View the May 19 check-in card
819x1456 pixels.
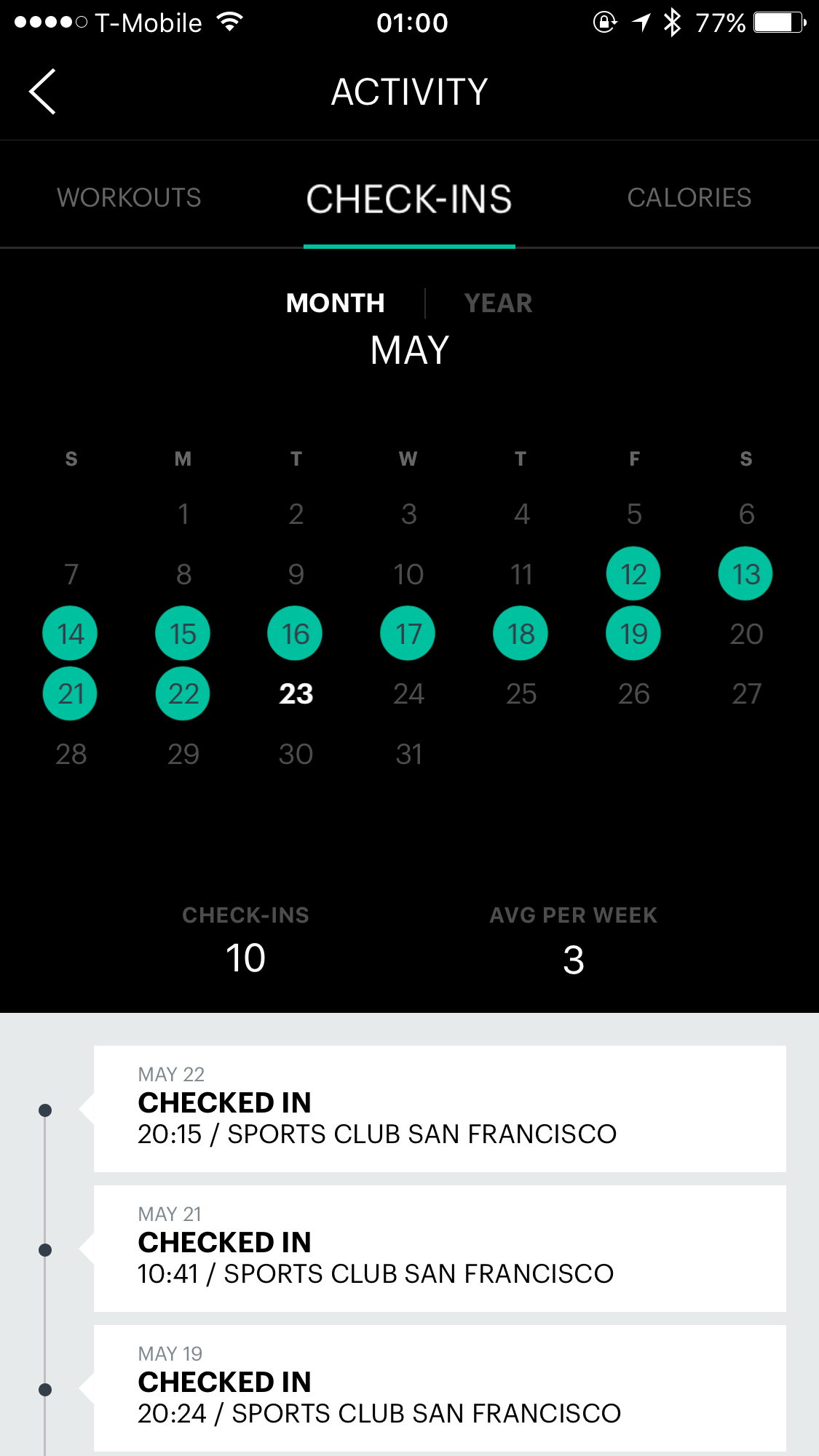coord(440,1388)
